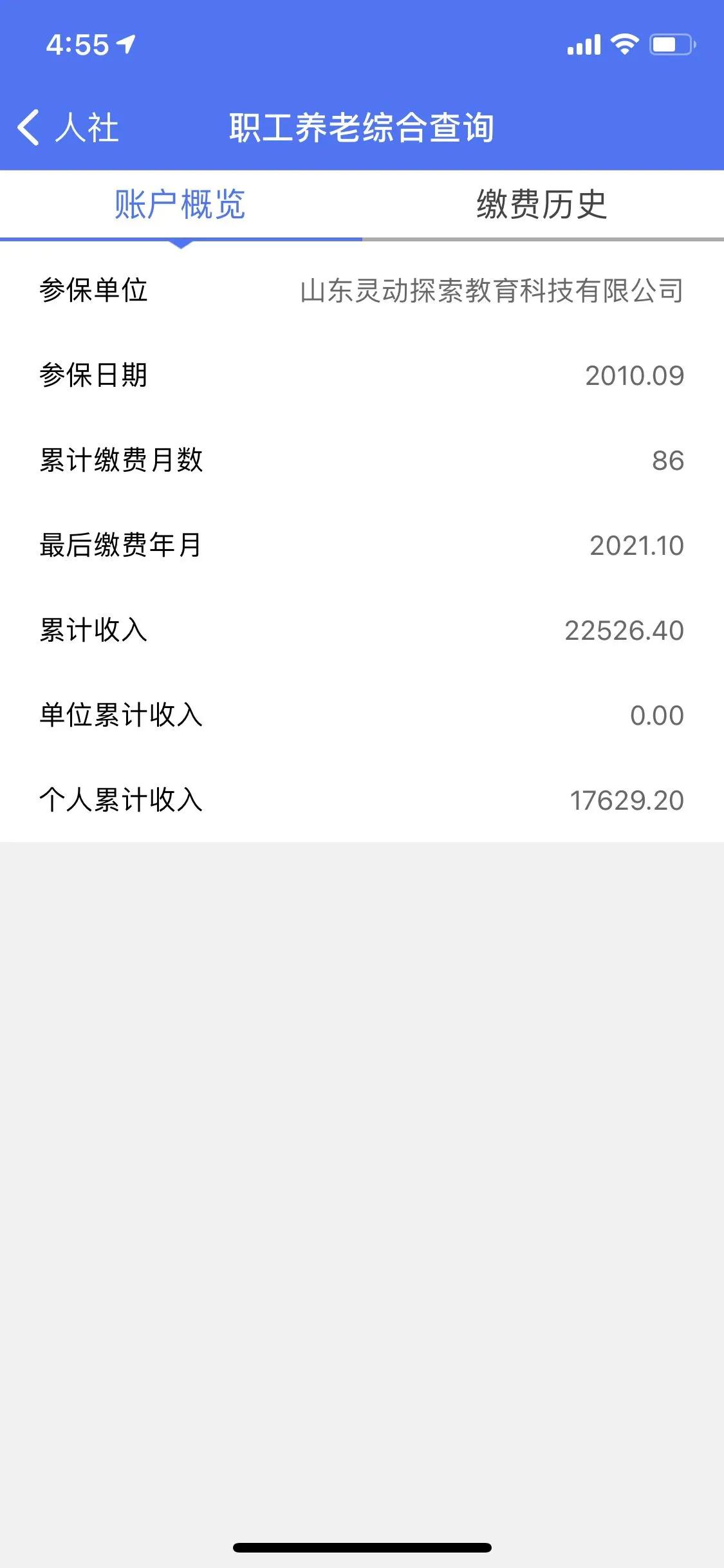Viewport: 724px width, 1568px height.
Task: Tap the 个人累计收入 amount 17629.20
Action: (623, 799)
